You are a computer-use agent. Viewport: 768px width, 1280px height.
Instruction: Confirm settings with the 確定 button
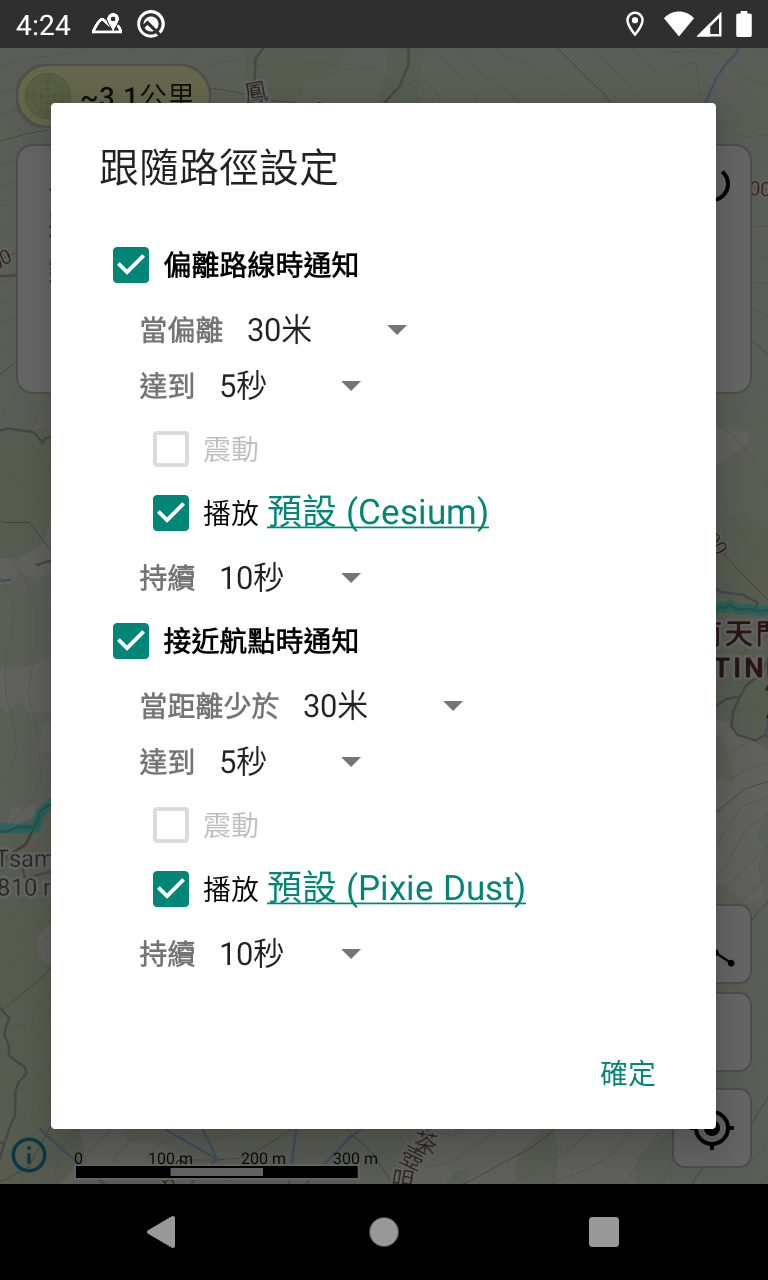(x=628, y=1073)
